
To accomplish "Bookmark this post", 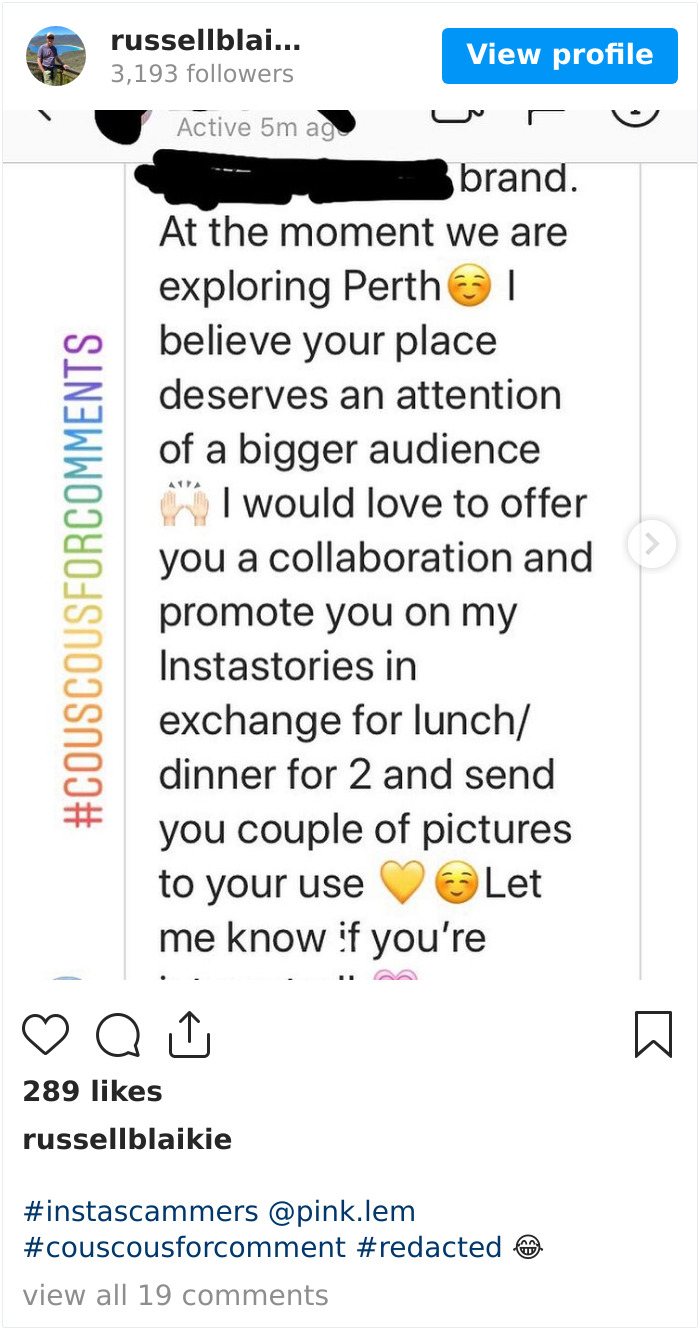I will [x=653, y=1035].
